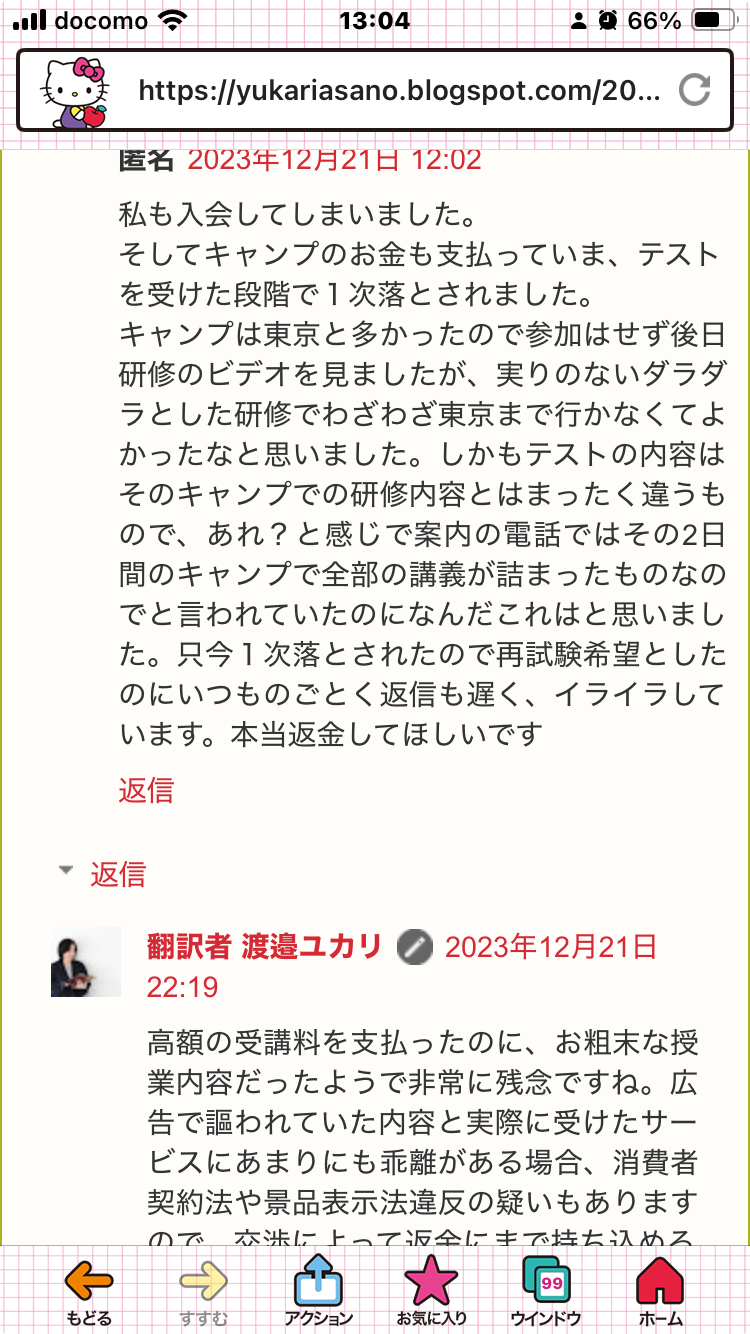This screenshot has height=1334, width=750.
Task: Show open windows with ウインドウ
Action: tap(546, 1291)
